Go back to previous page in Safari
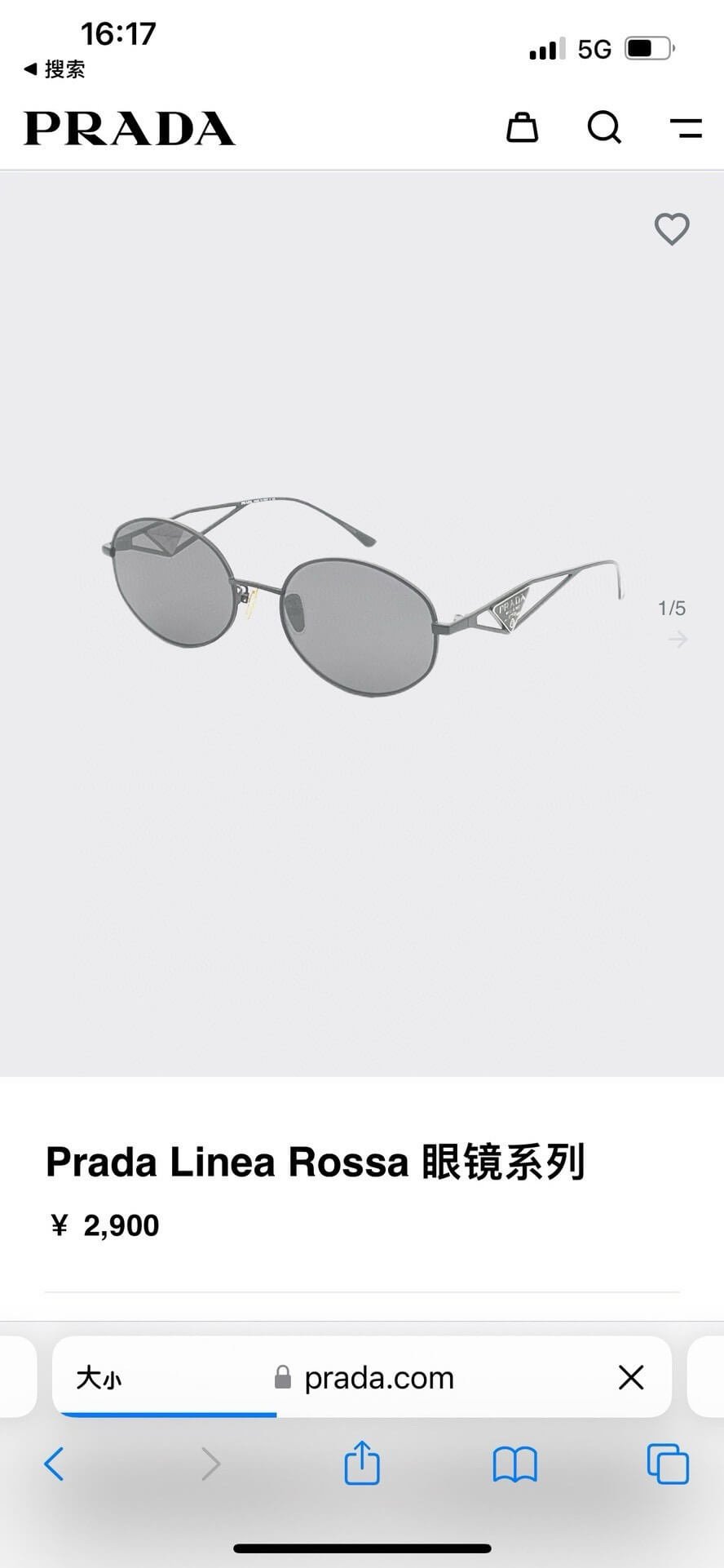This screenshot has width=724, height=1568. click(x=54, y=1464)
